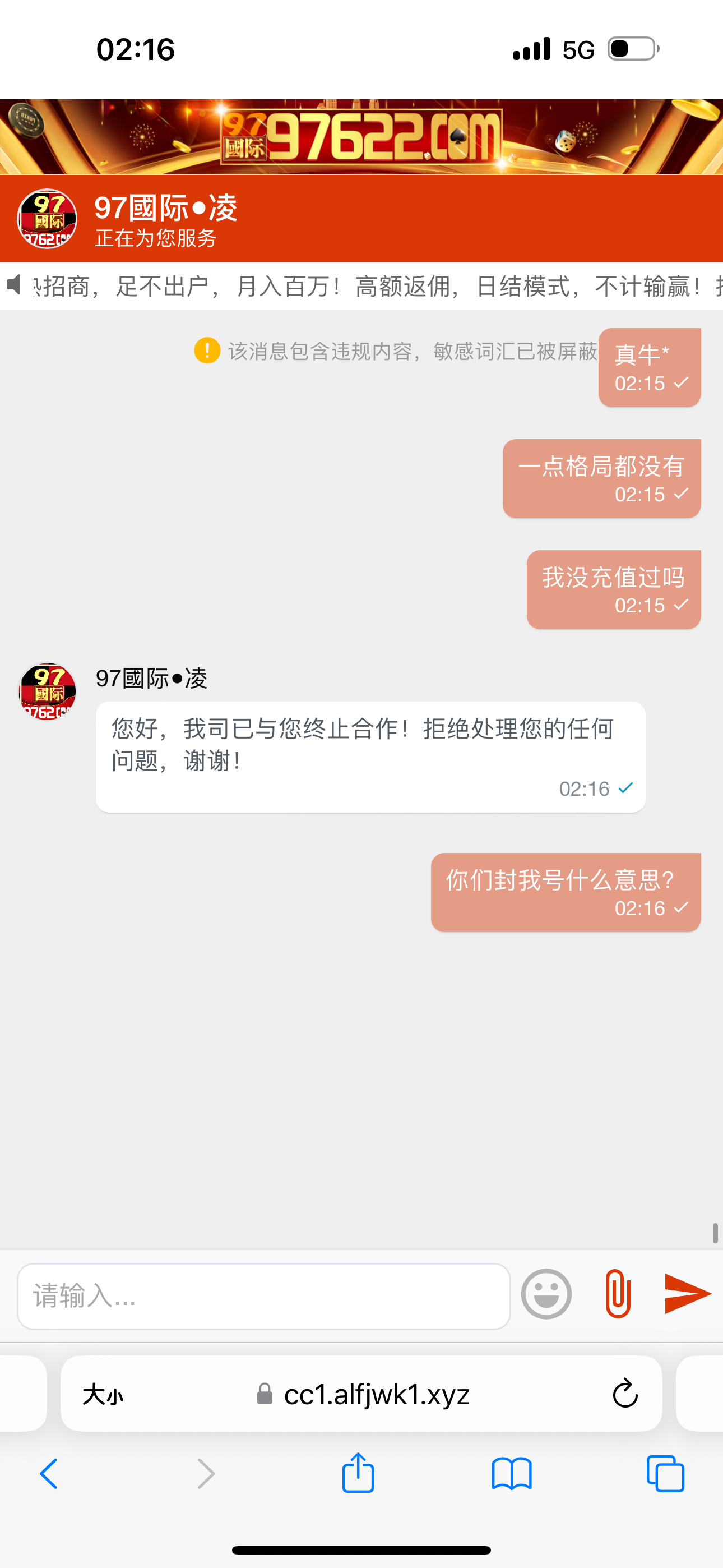Screen dimensions: 723x1568
Task: Click the paperclip attachment icon
Action: pos(617,1294)
